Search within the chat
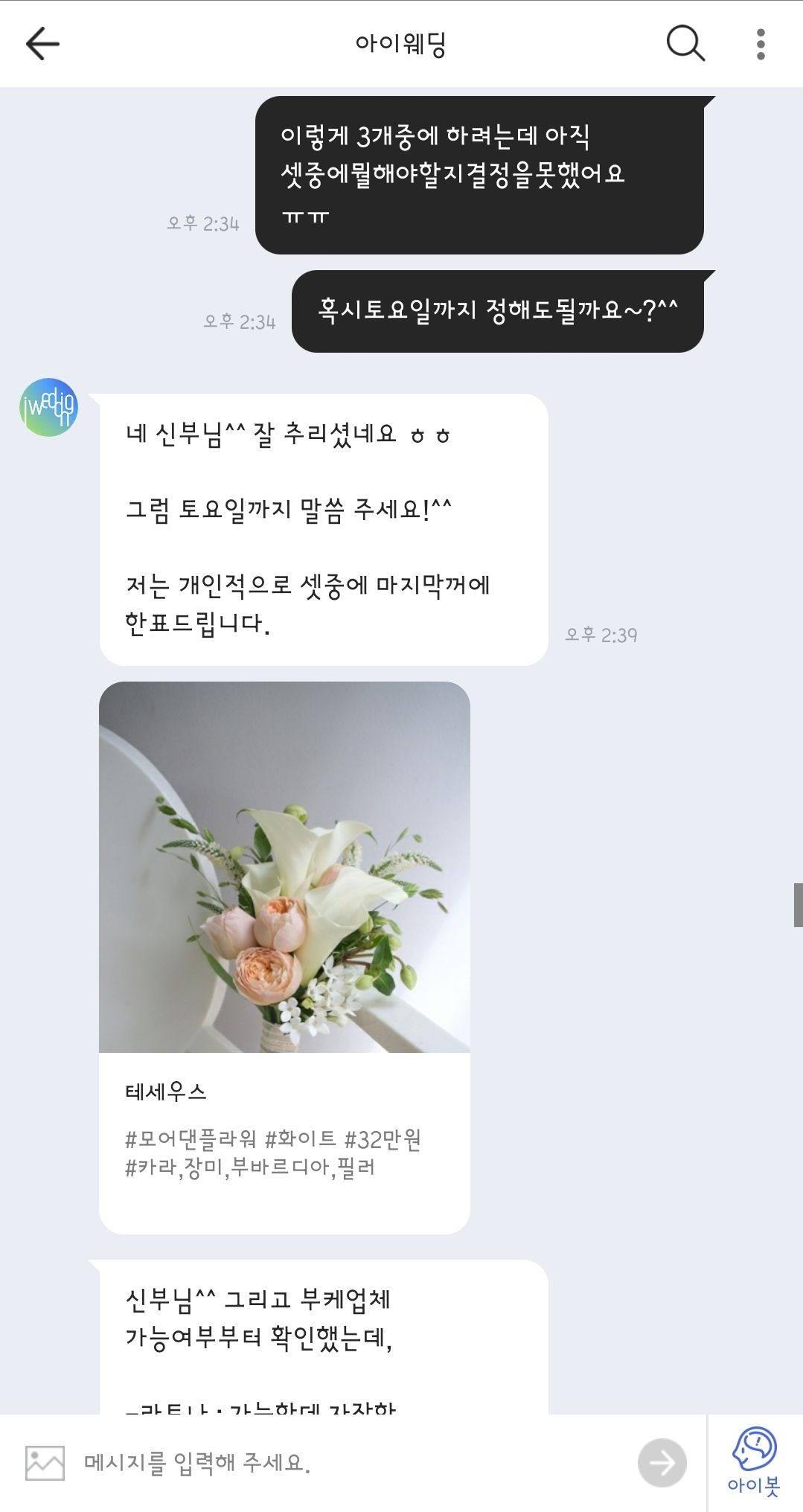 coord(685,43)
